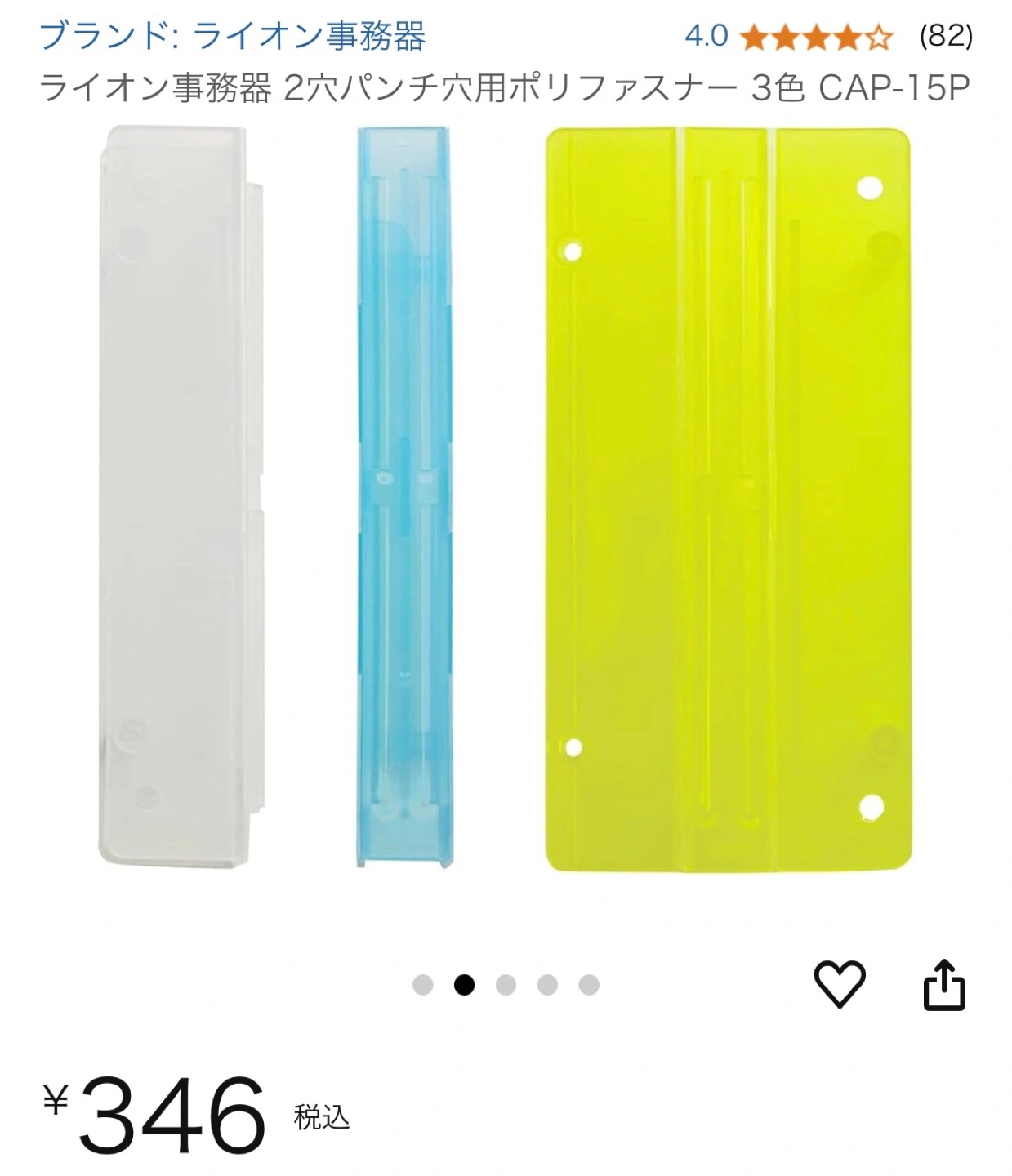Screen dimensions: 1012x1176
Task: Share this product listing
Action: tap(943, 985)
